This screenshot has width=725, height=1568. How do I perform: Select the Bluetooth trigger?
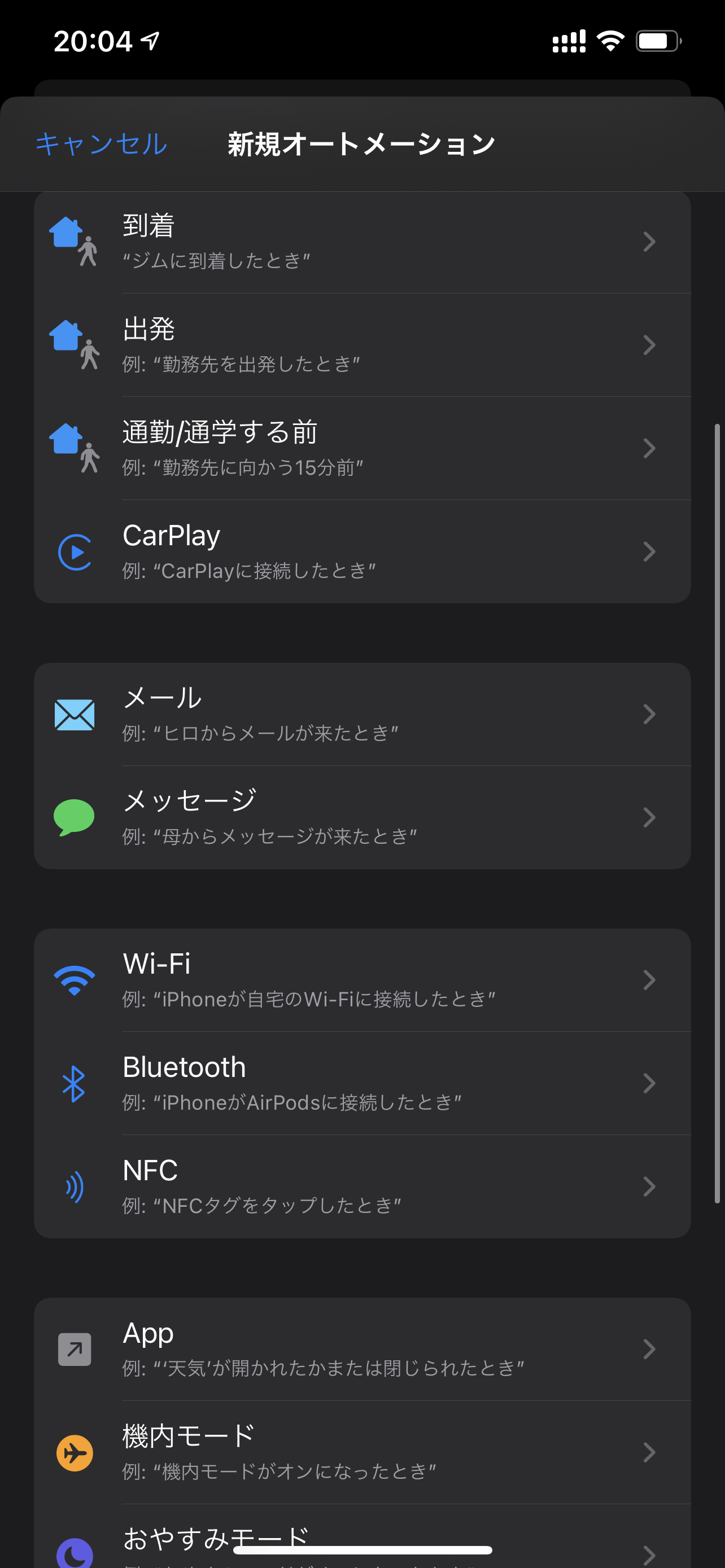pos(362,1084)
